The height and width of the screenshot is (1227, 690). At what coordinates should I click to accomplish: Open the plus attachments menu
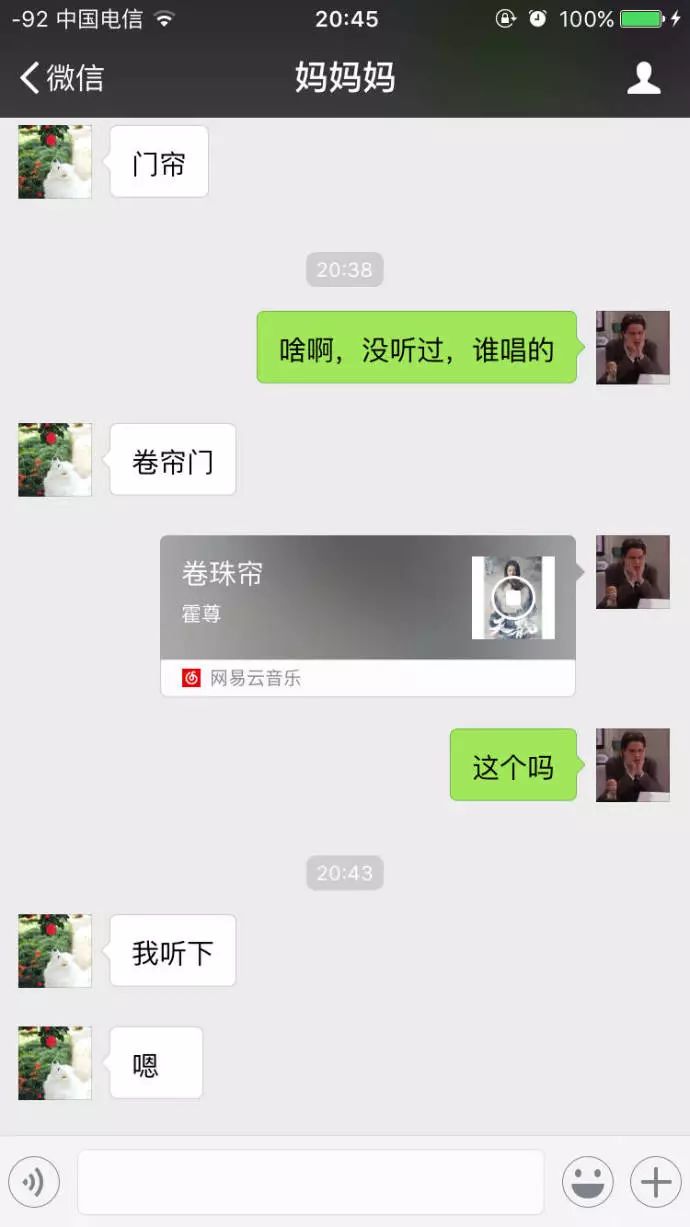coord(655,1183)
